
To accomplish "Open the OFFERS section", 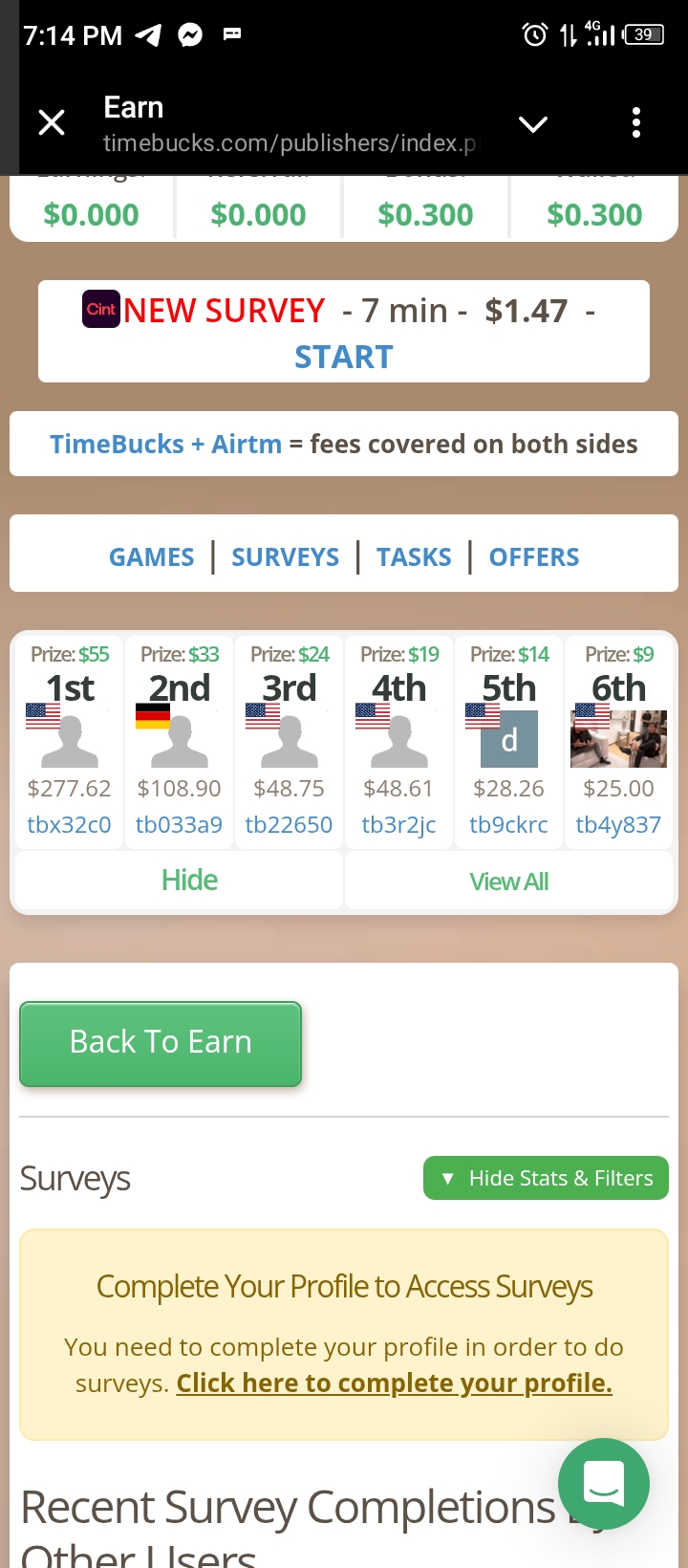I will [x=534, y=556].
